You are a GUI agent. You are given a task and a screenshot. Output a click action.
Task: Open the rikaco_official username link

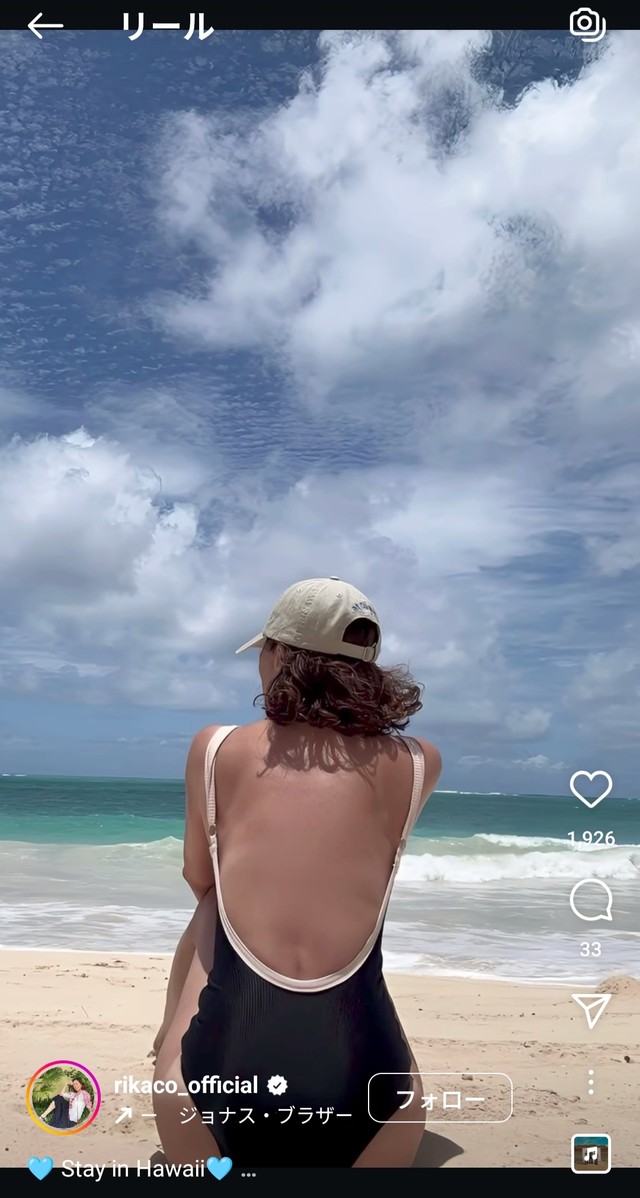point(186,1085)
